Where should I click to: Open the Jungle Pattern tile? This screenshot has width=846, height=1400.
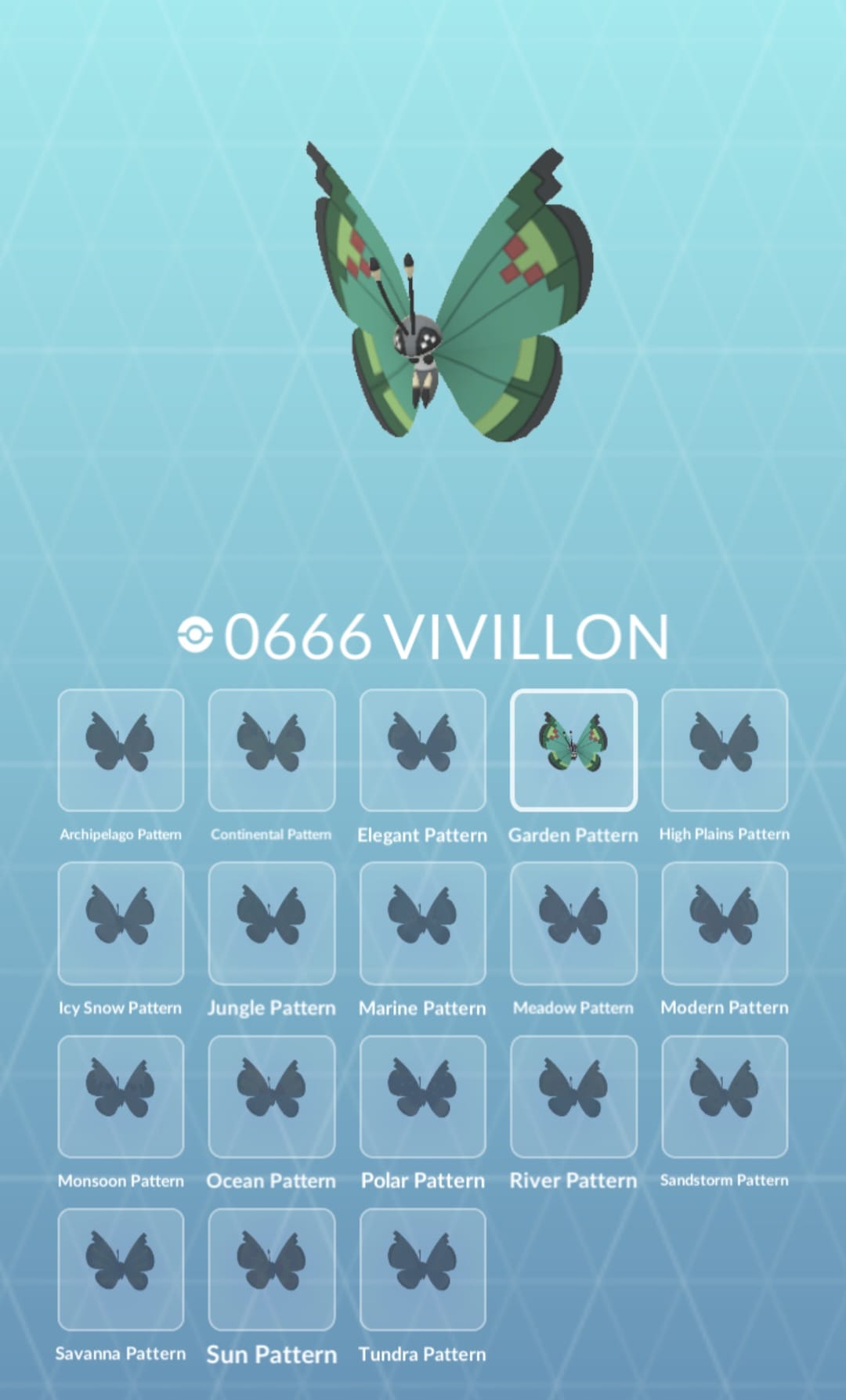272,922
